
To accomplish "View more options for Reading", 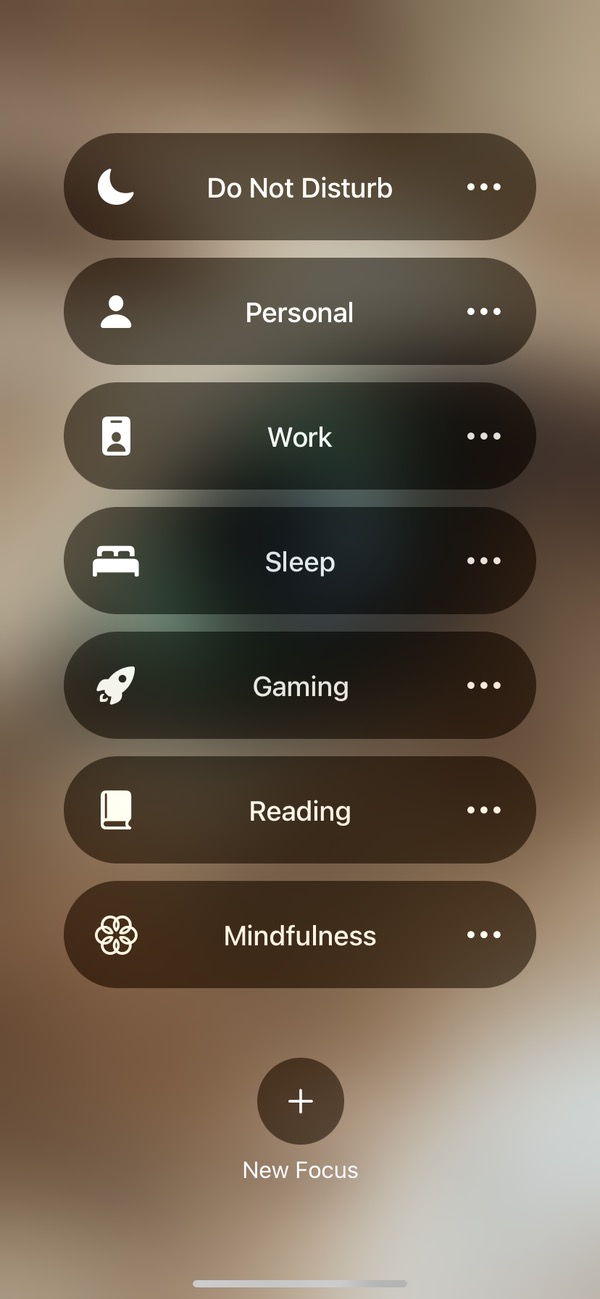I will (484, 810).
